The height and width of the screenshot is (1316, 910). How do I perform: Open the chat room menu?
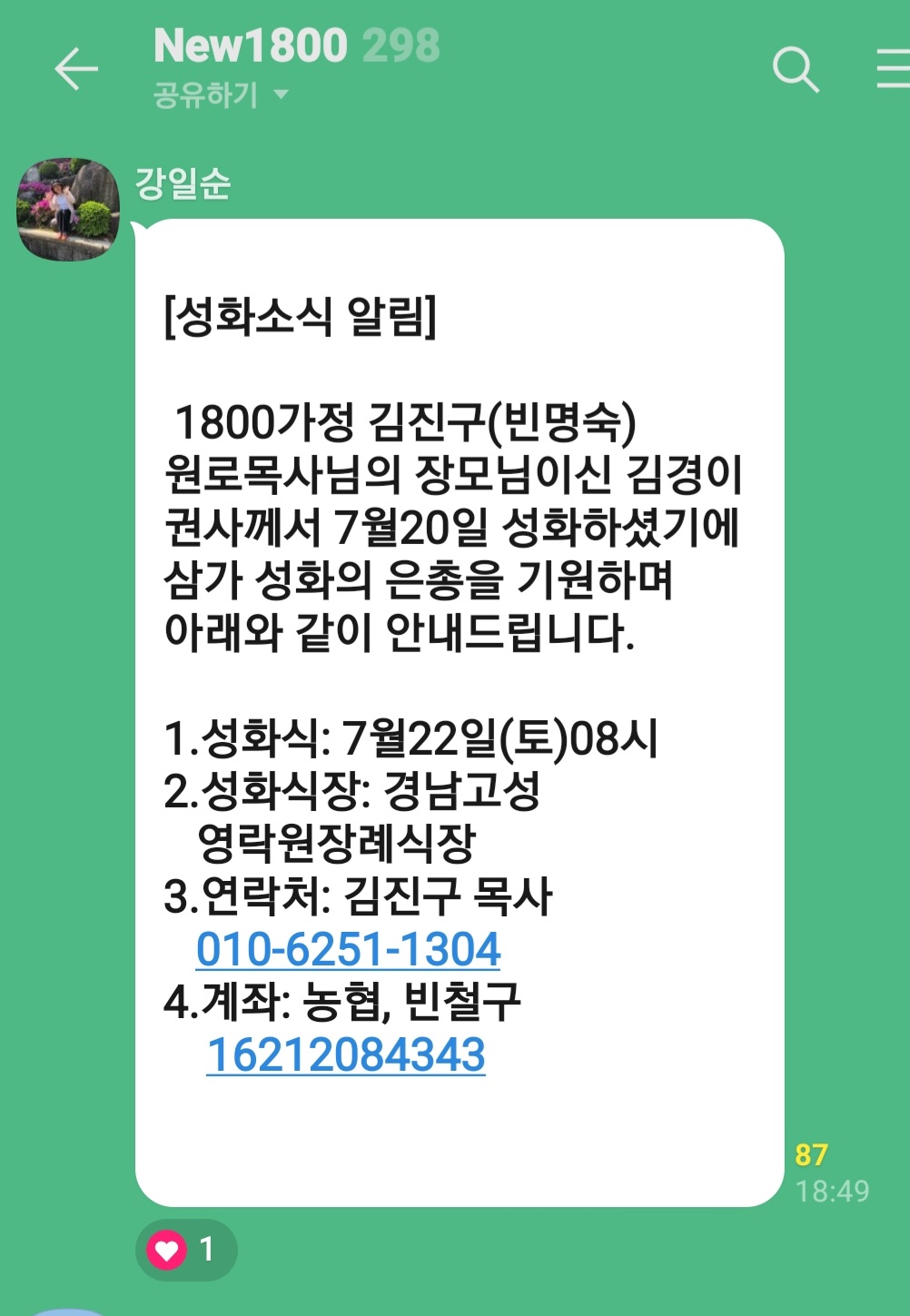point(893,69)
